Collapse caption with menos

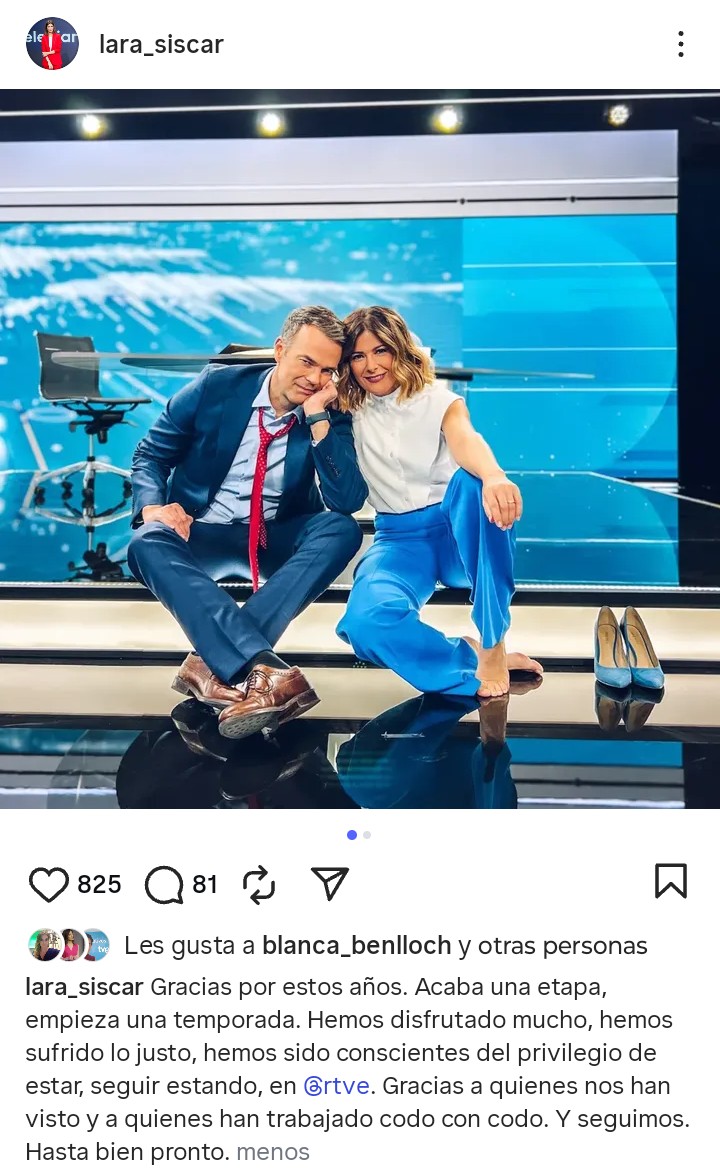pos(273,1152)
